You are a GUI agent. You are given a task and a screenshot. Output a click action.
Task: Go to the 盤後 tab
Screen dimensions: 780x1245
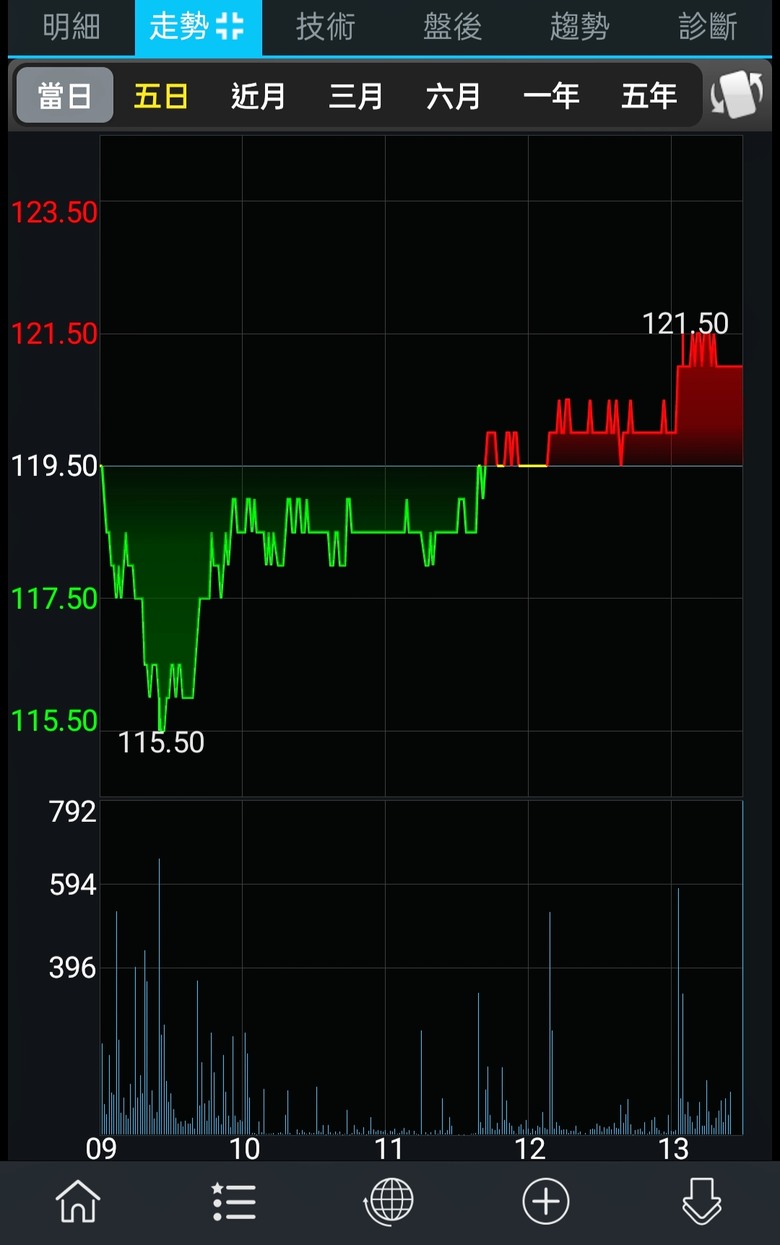(x=452, y=27)
